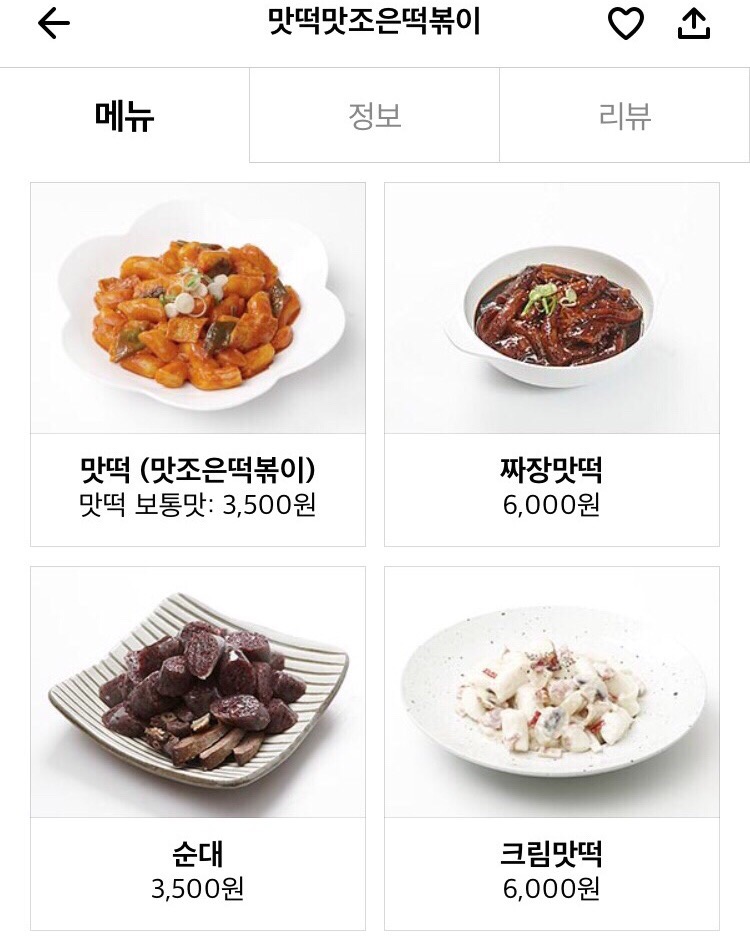Image resolution: width=750 pixels, height=941 pixels.
Task: View the 순대 menu item
Action: 198,748
